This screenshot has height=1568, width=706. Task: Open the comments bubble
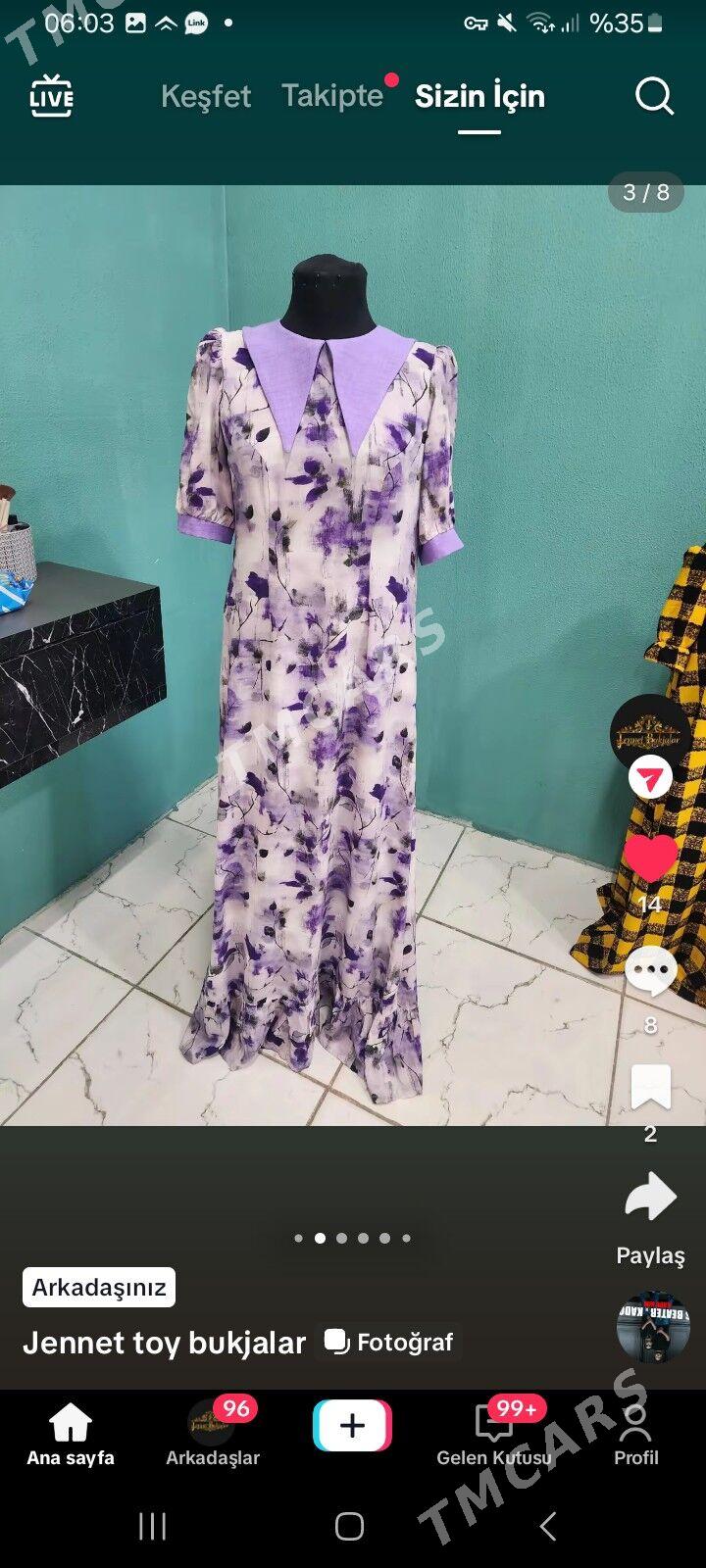click(x=651, y=972)
